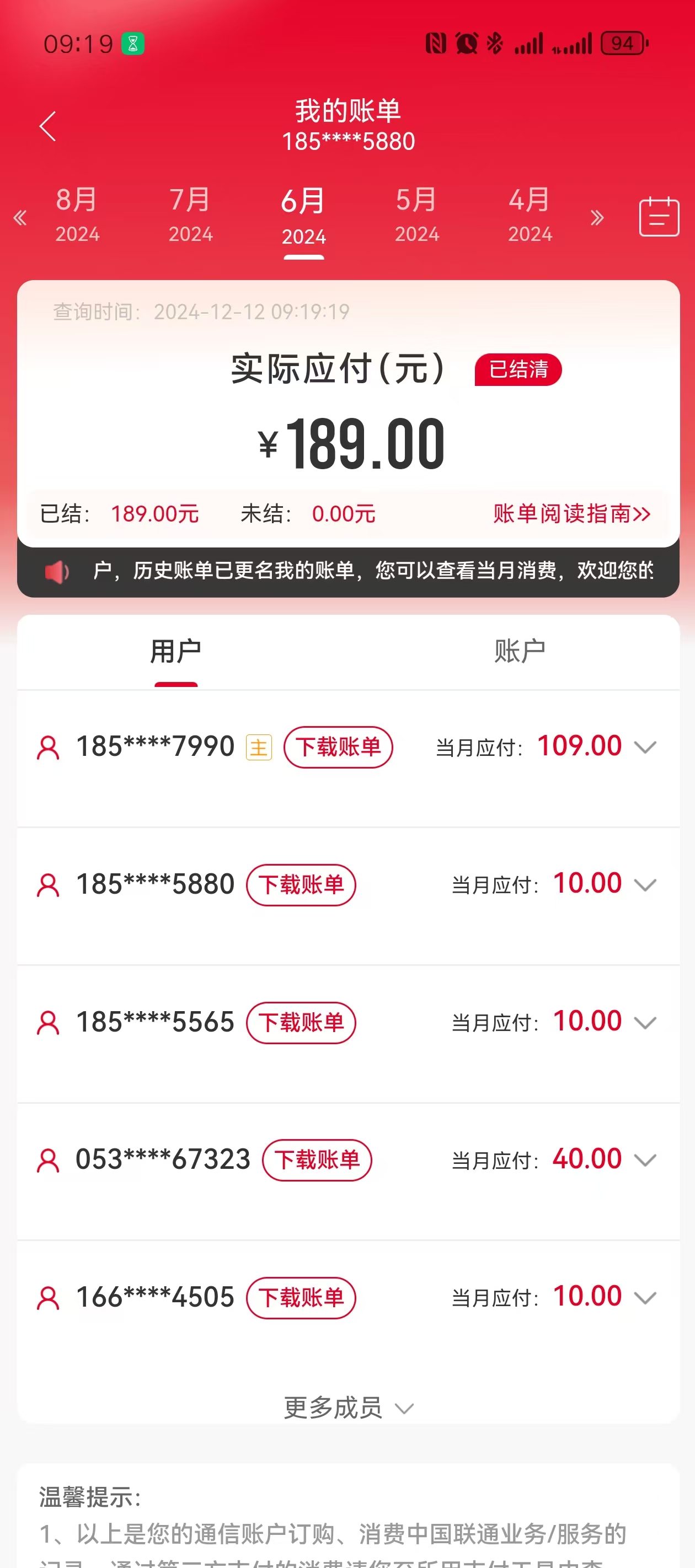This screenshot has width=695, height=1568.
Task: Expand the 40.00 charge details for 053****67323
Action: click(644, 1159)
